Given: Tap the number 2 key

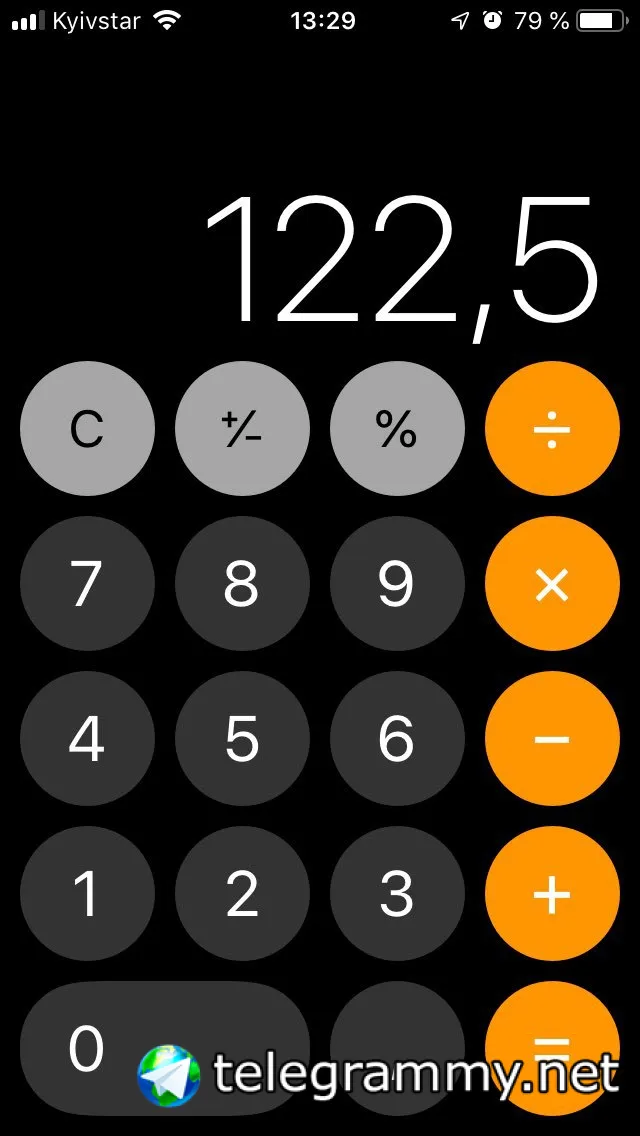Looking at the screenshot, I should click(242, 894).
